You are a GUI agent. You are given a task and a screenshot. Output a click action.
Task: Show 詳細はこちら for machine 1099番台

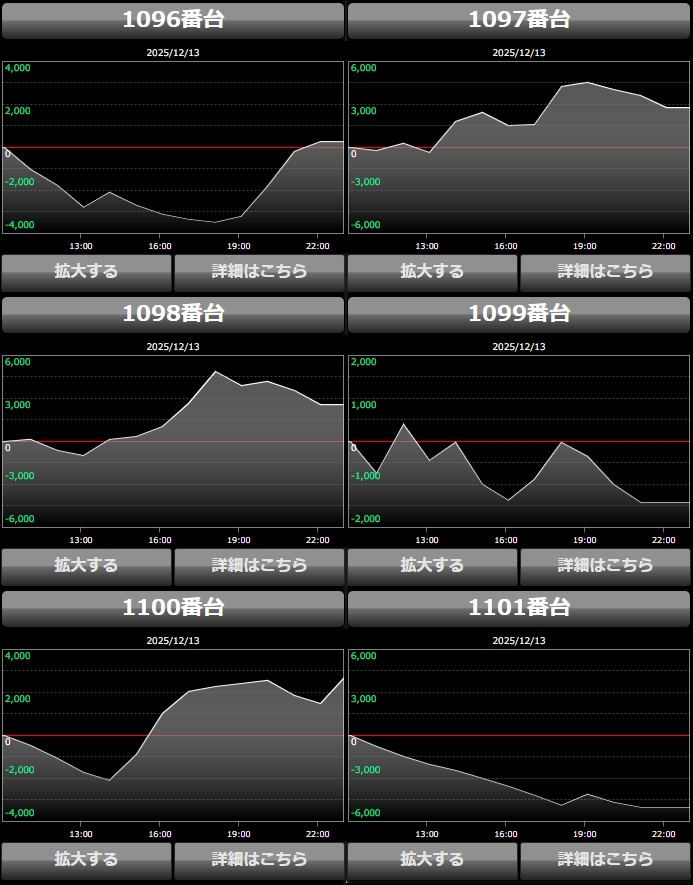pyautogui.click(x=605, y=565)
